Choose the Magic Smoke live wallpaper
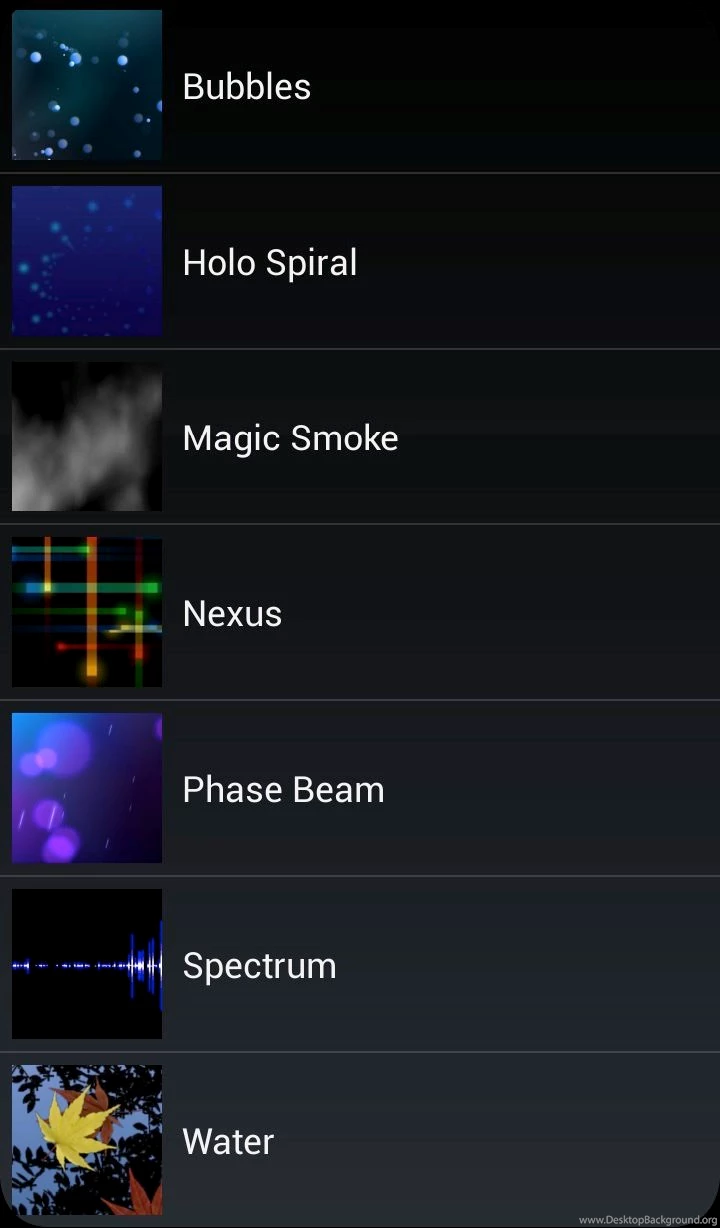This screenshot has width=720, height=1228. pyautogui.click(x=290, y=438)
